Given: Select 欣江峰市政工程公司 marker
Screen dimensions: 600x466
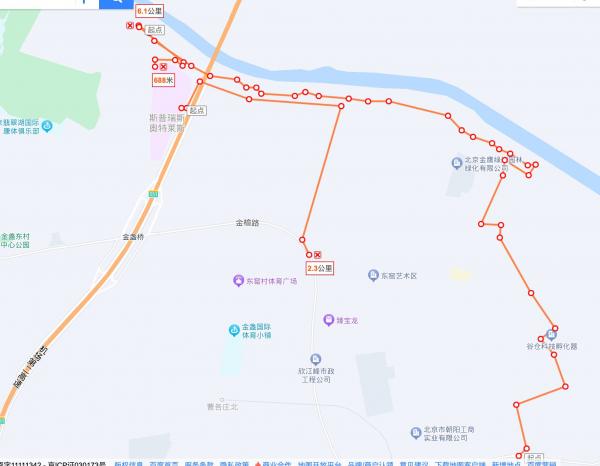Looking at the screenshot, I should (x=314, y=359).
